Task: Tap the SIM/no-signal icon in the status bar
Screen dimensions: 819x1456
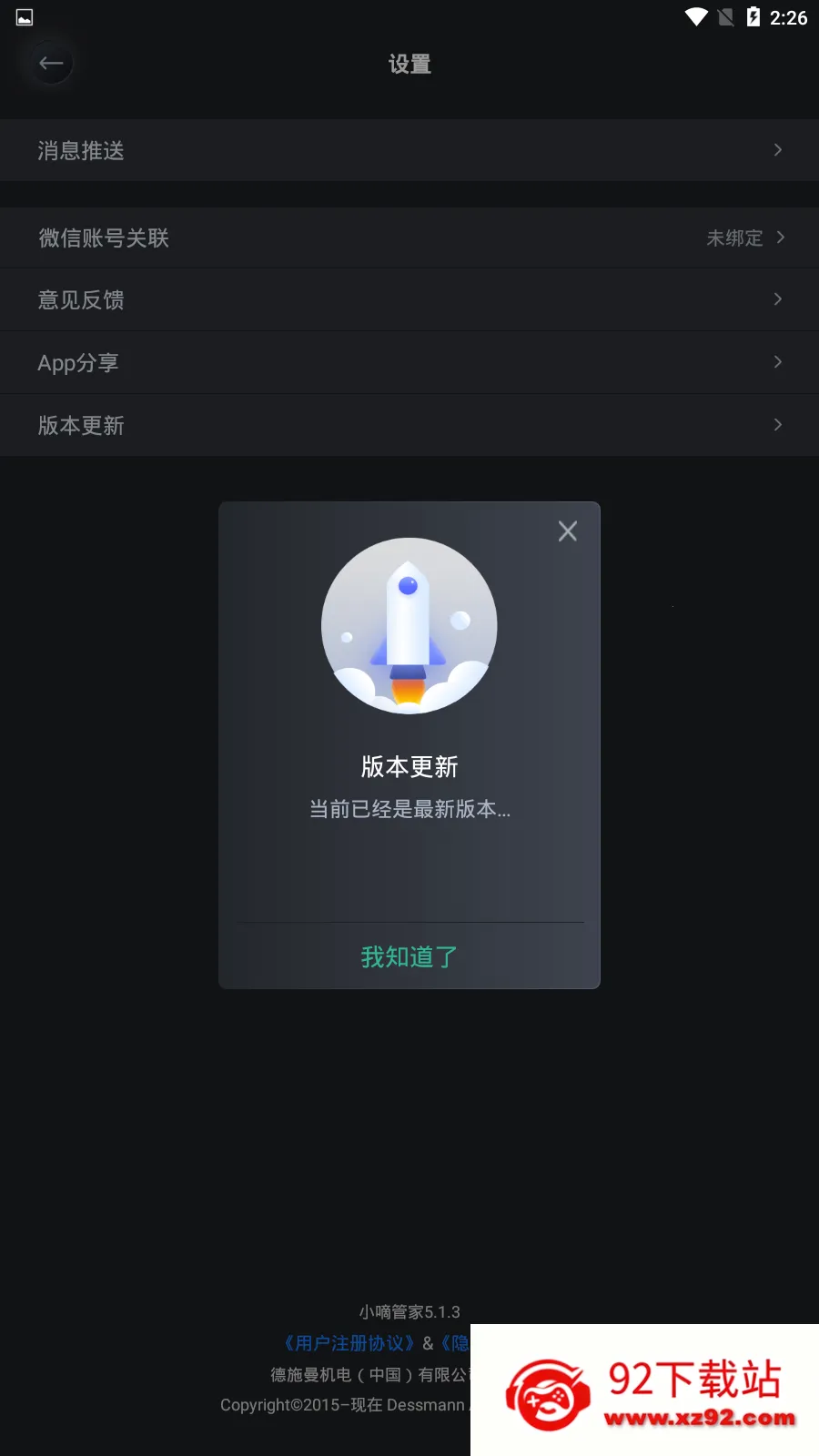Action: 726,16
